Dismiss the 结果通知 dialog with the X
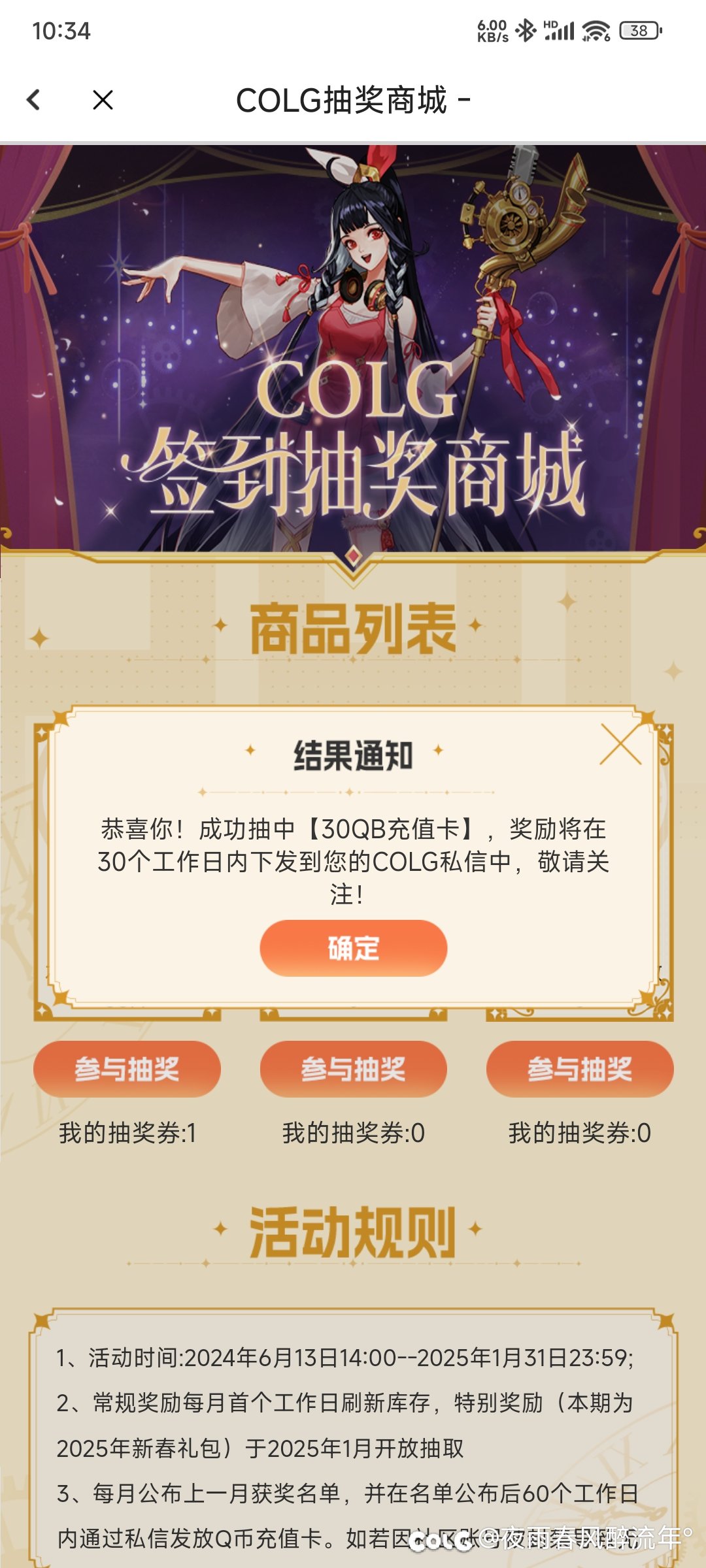 point(620,744)
